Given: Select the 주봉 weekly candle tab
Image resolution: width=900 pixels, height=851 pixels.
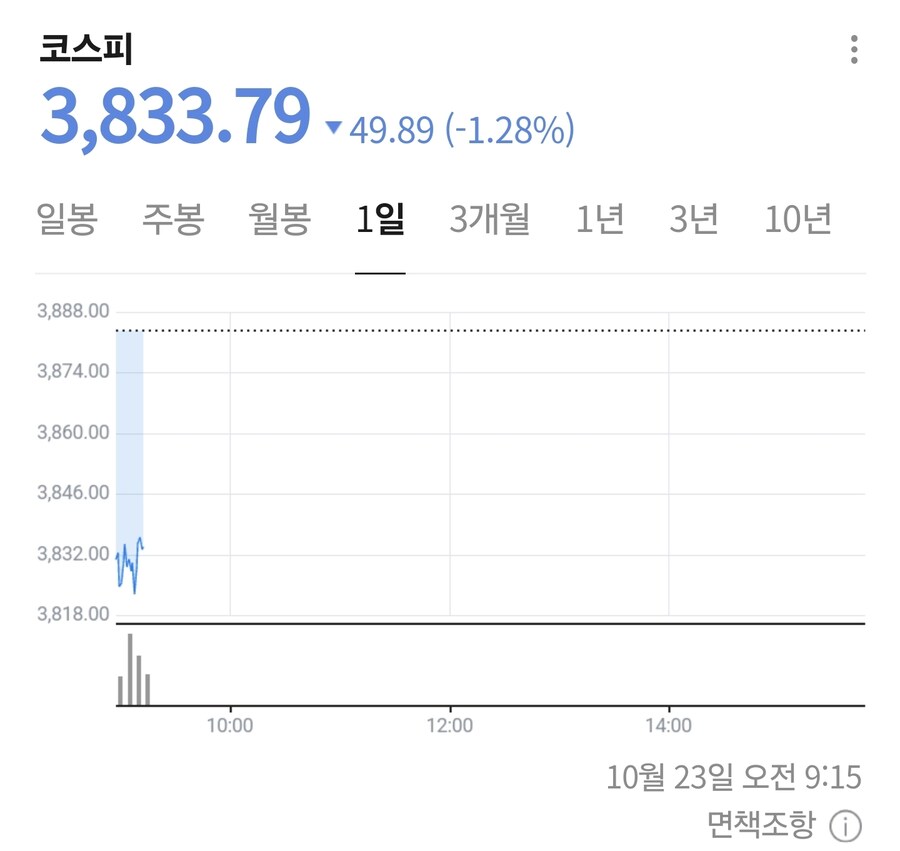Looking at the screenshot, I should click(x=173, y=219).
